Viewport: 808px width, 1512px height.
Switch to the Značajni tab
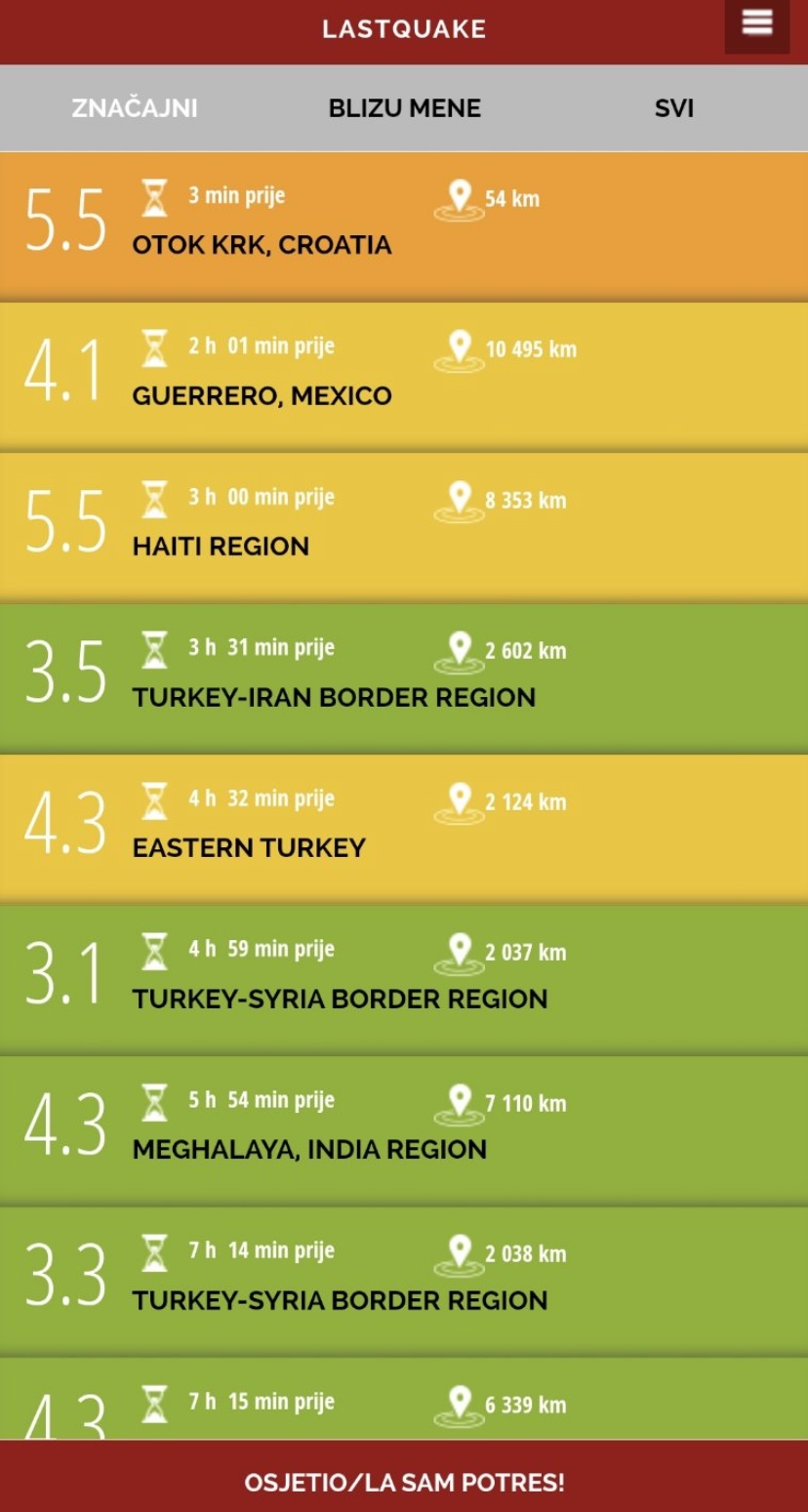click(x=135, y=108)
